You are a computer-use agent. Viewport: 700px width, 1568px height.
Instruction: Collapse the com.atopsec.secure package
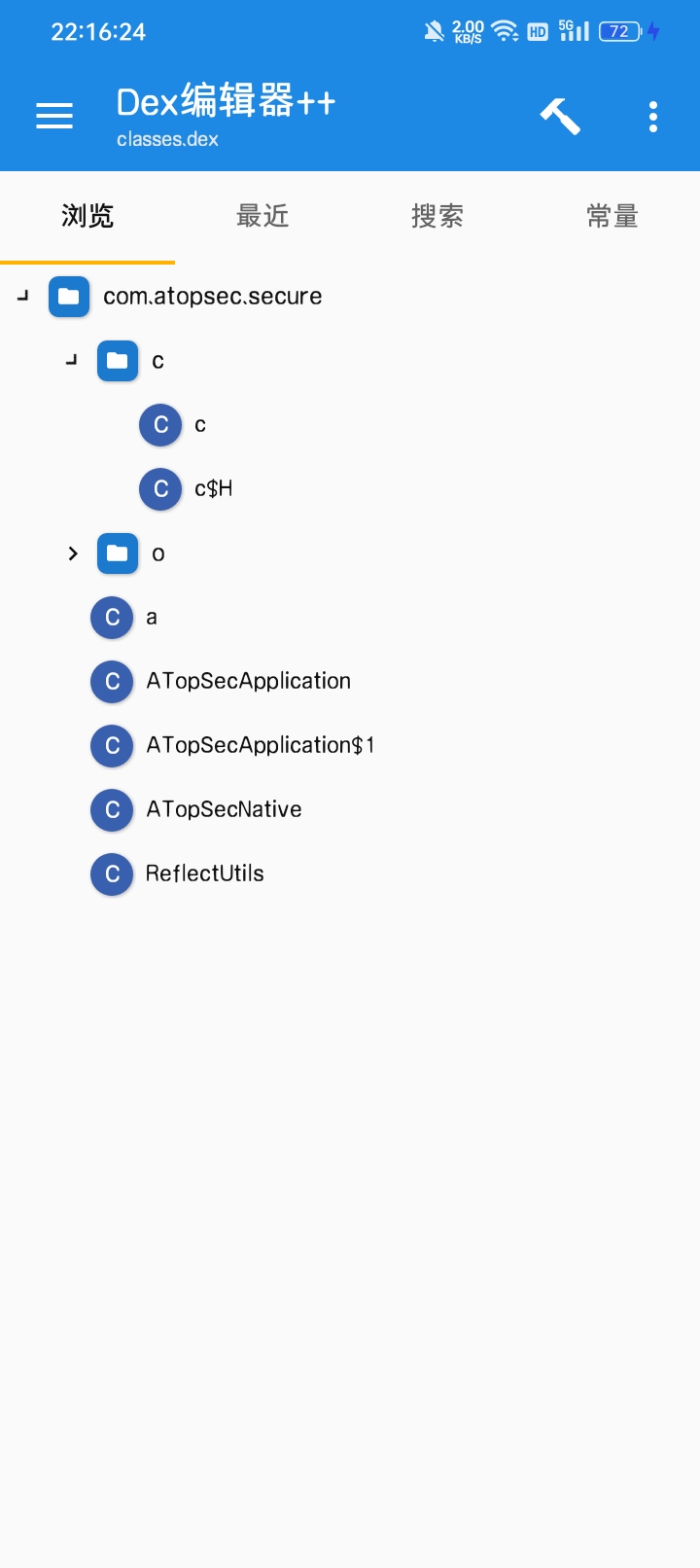[x=23, y=296]
